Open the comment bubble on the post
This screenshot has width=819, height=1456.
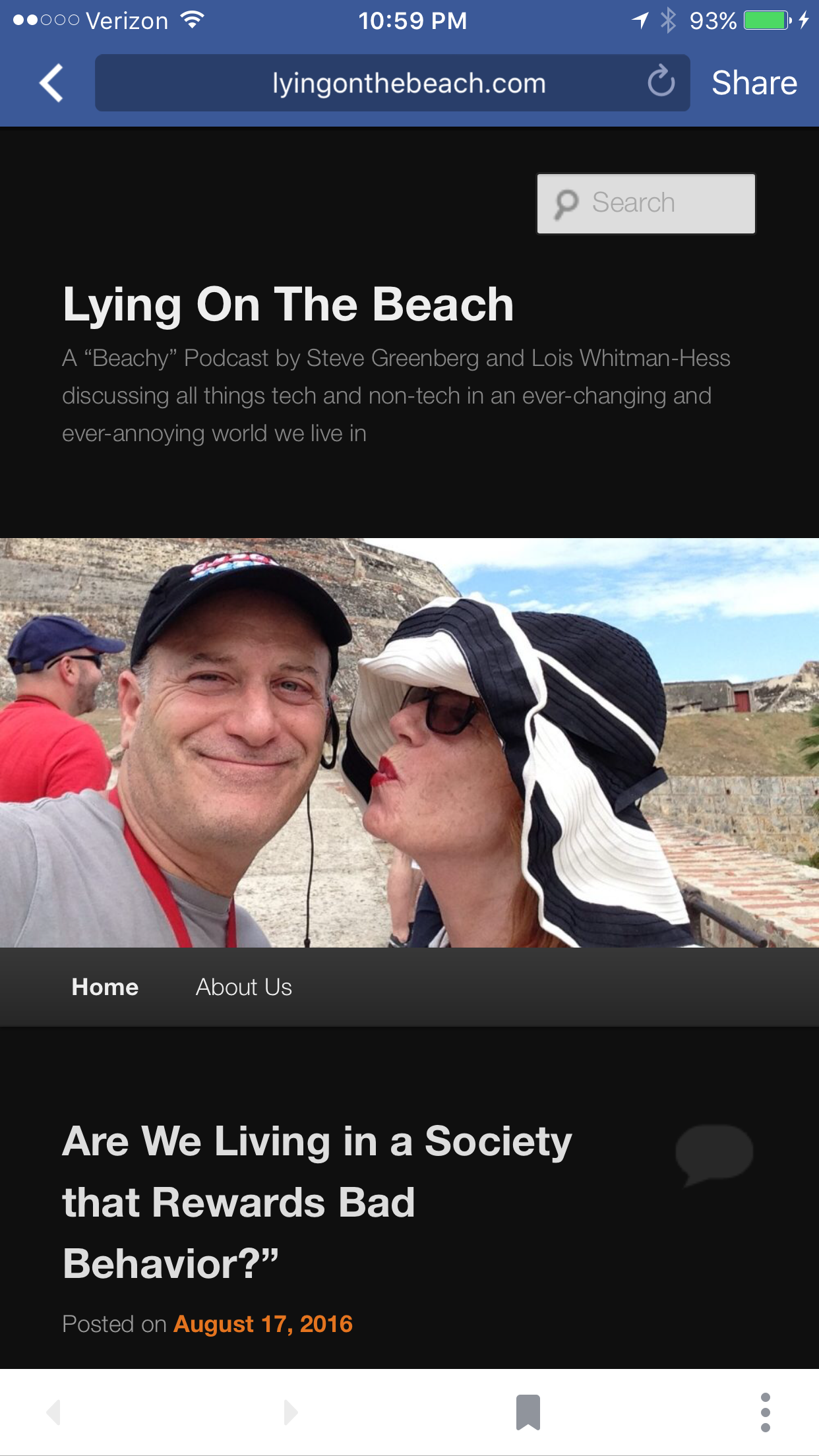point(714,1153)
